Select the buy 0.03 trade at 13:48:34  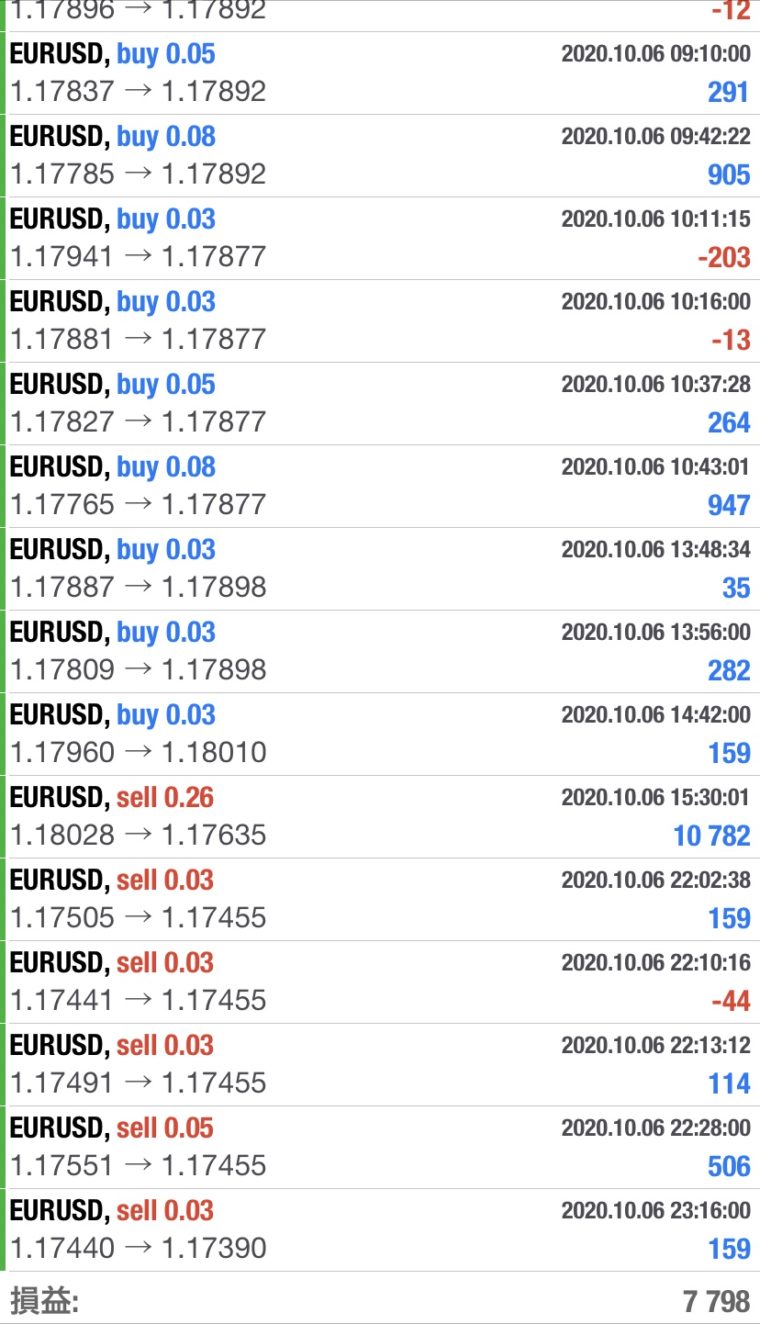pos(380,569)
